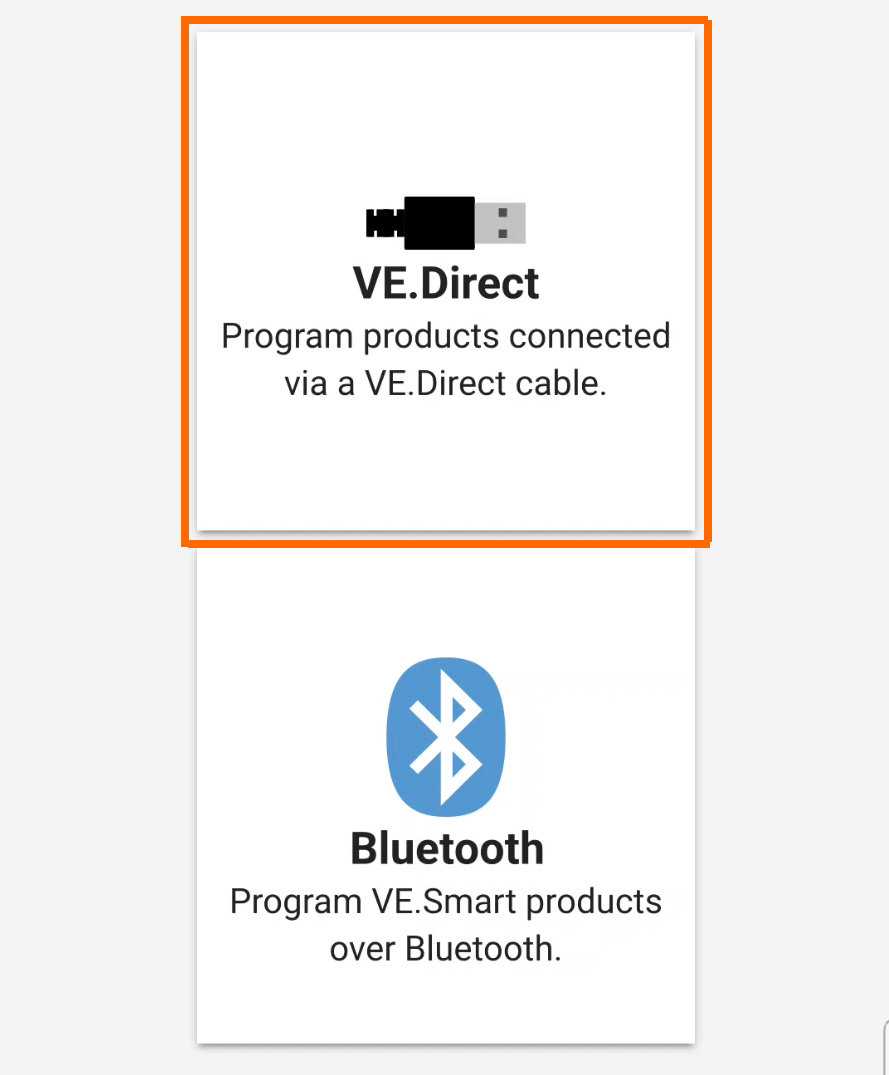Click the Bluetooth heading text

[446, 848]
